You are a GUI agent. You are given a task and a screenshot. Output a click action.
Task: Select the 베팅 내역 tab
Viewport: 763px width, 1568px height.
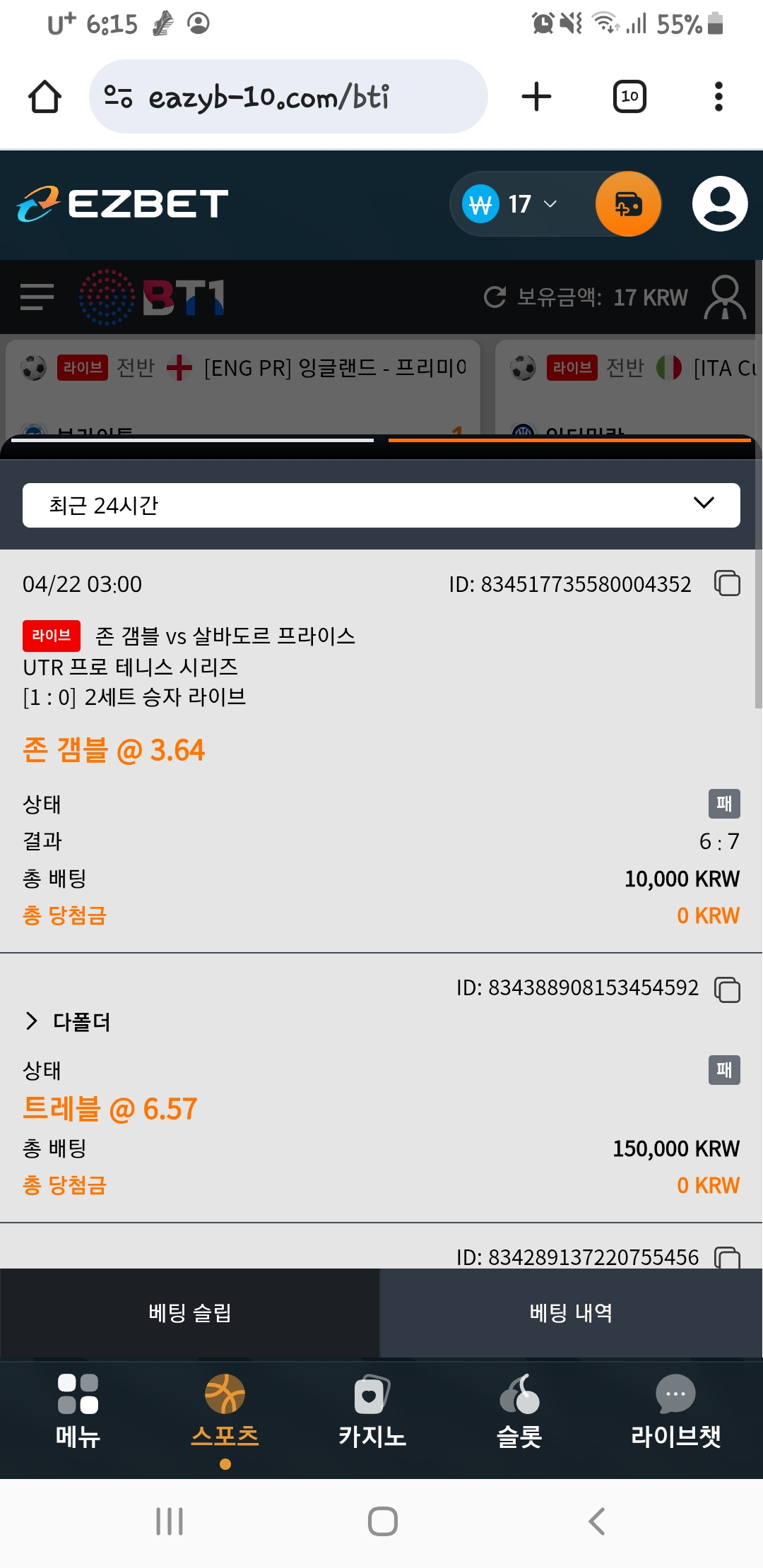(571, 1313)
